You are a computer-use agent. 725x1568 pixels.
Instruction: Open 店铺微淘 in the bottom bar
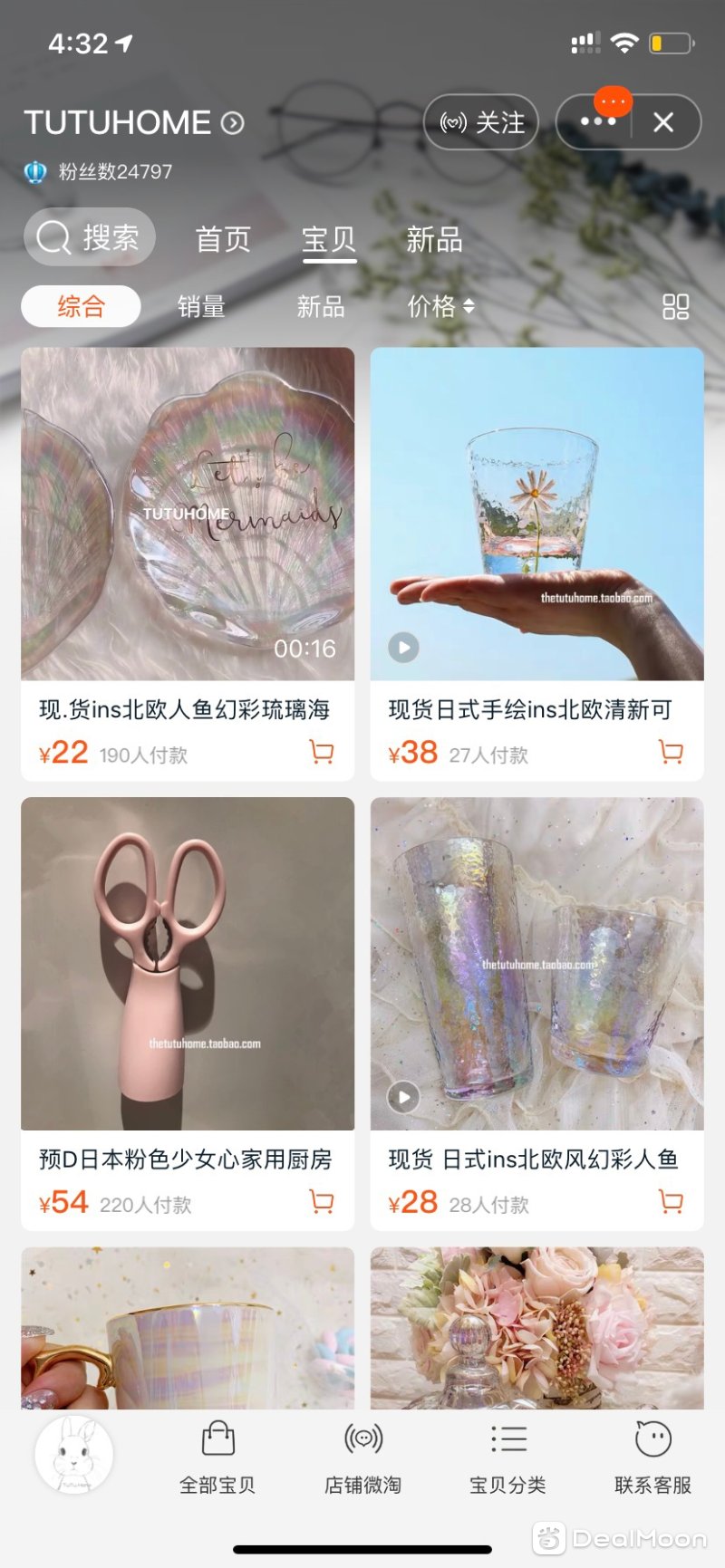click(362, 1459)
